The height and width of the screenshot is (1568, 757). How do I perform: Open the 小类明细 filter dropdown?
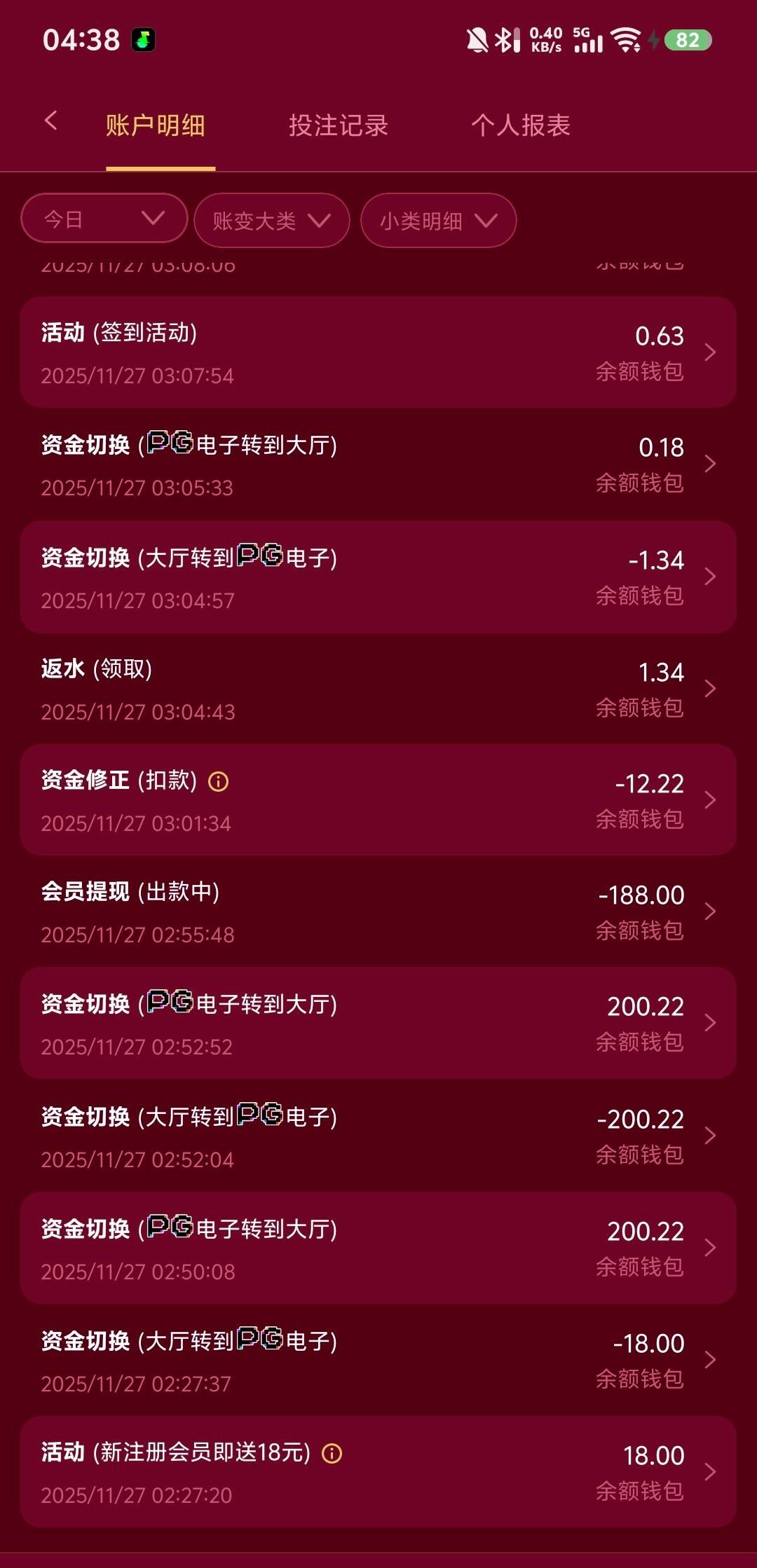[x=438, y=221]
